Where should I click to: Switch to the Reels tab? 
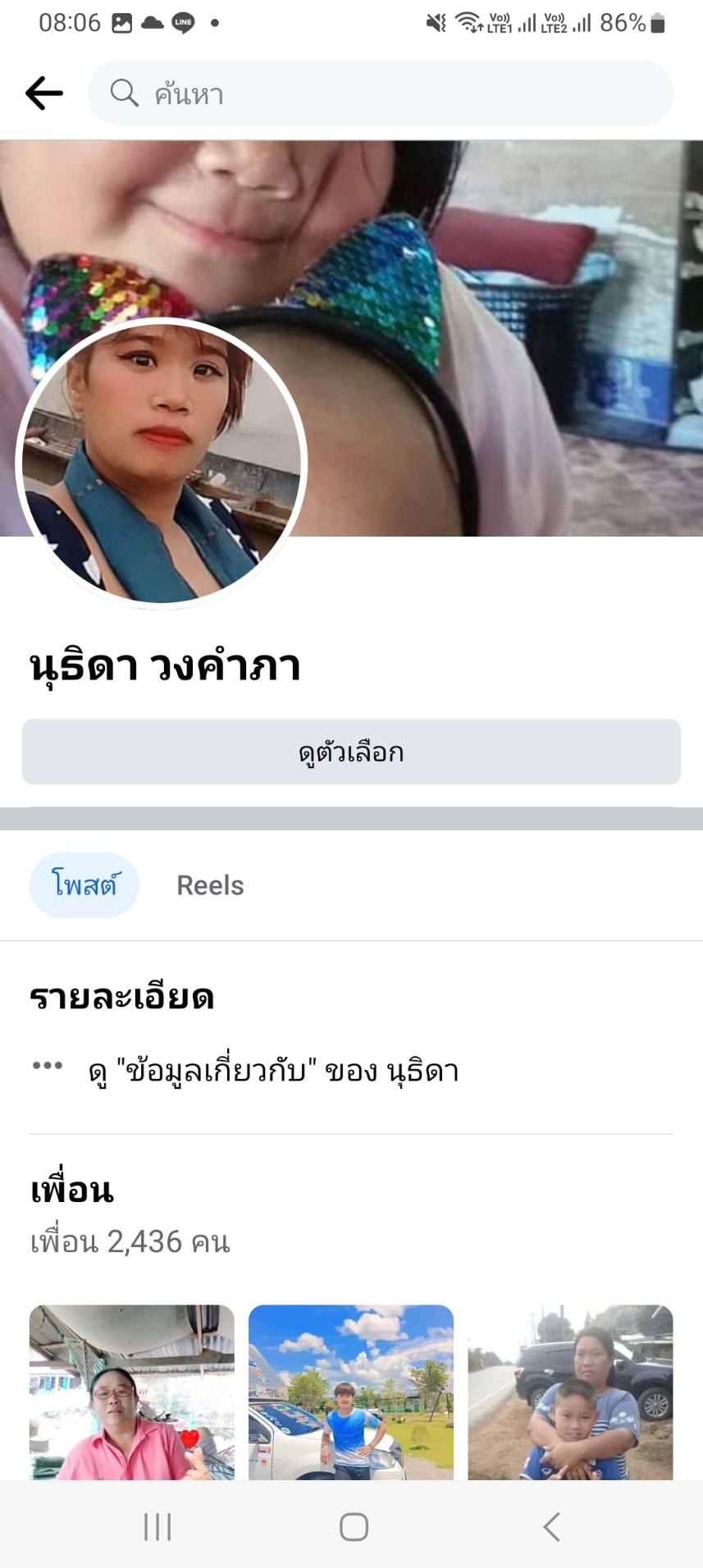tap(210, 885)
